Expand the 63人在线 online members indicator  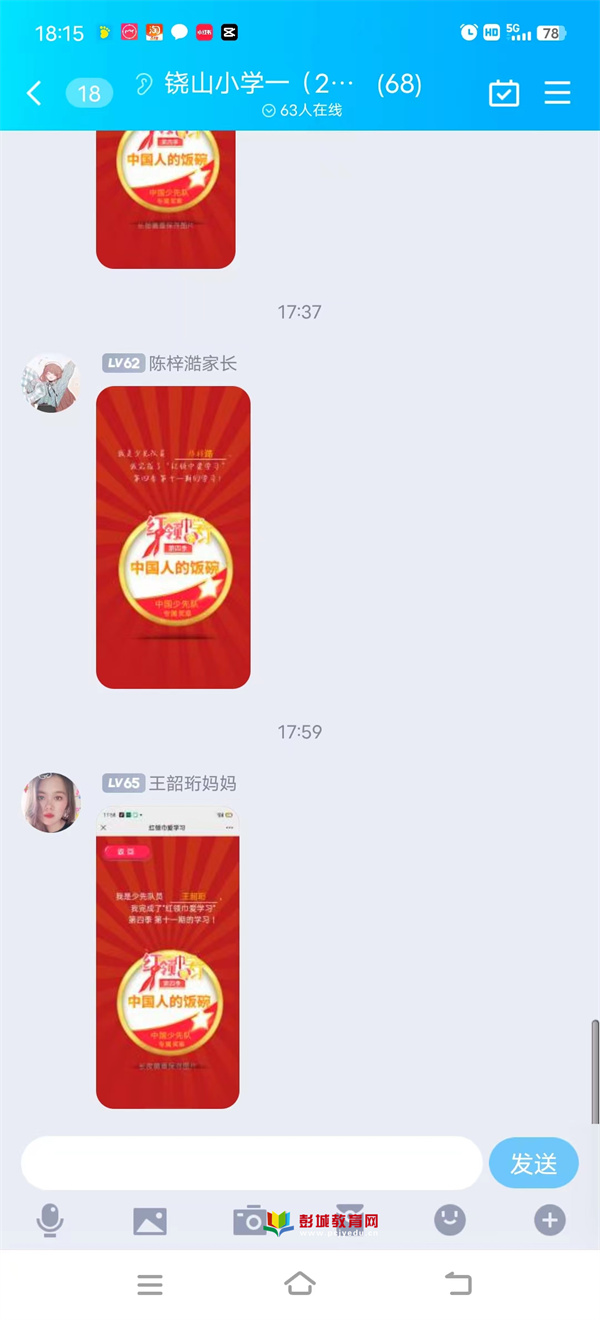pyautogui.click(x=302, y=111)
